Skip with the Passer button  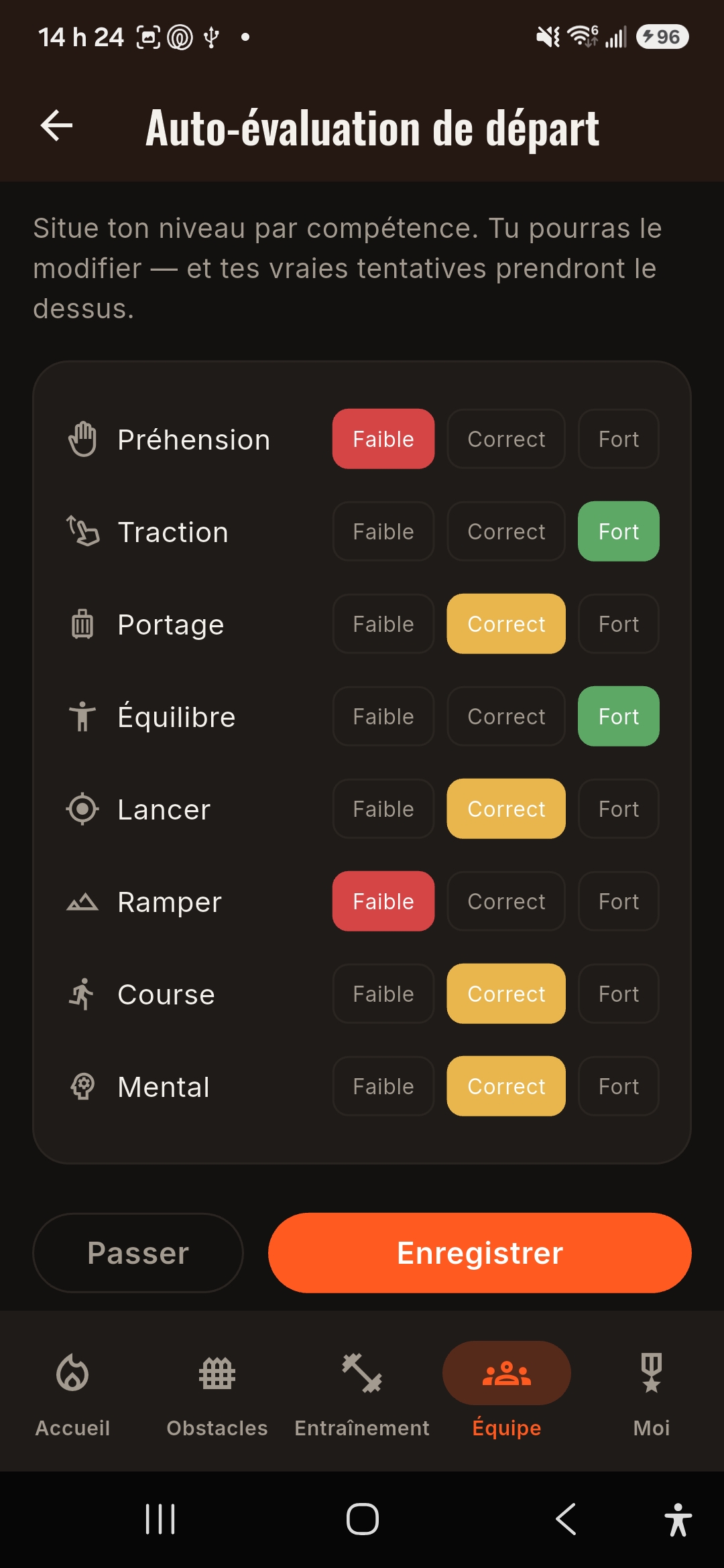138,1253
